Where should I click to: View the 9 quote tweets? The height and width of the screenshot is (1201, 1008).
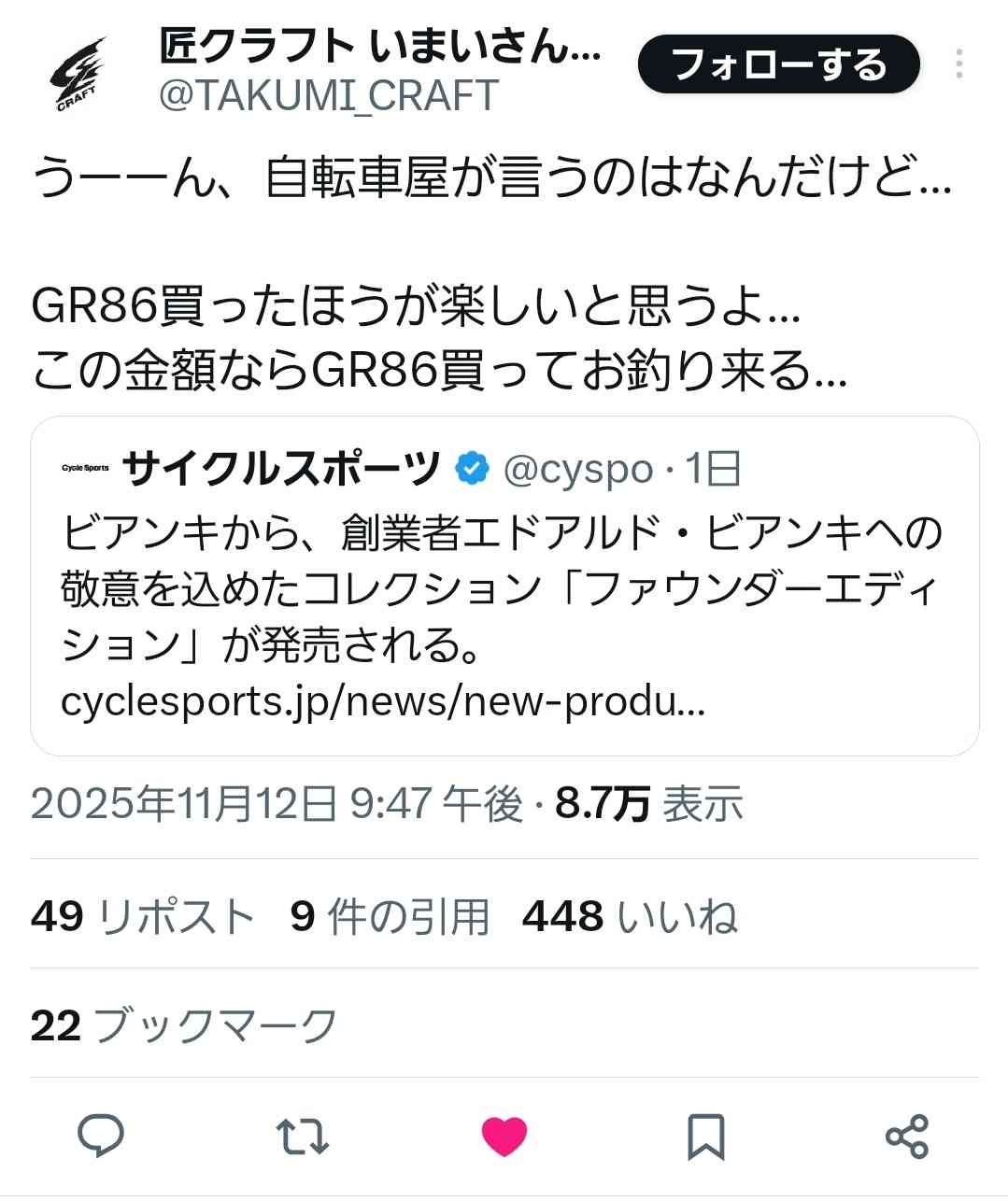390,916
